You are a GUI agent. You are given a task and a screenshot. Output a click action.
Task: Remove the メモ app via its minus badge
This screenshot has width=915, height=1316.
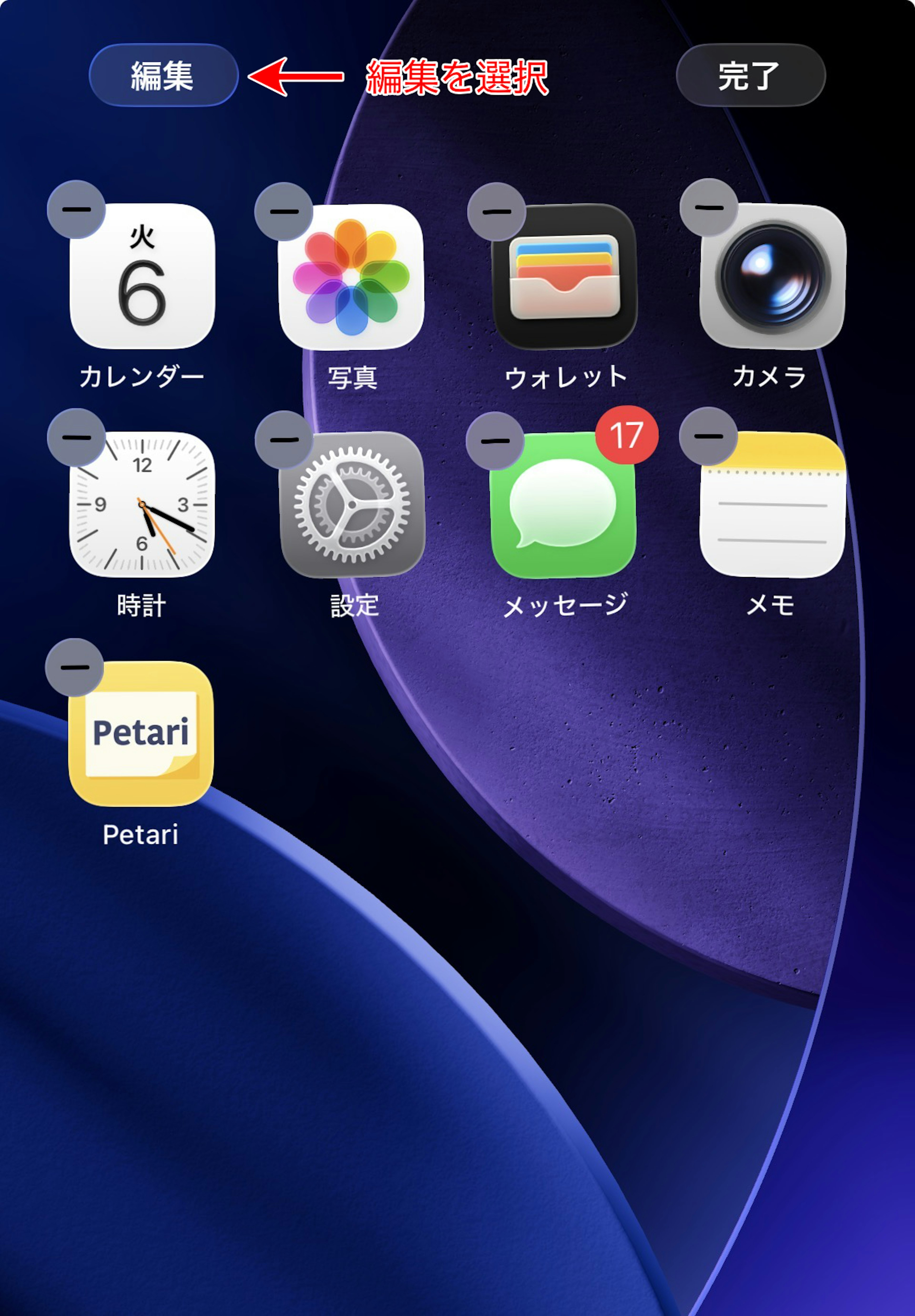point(708,436)
